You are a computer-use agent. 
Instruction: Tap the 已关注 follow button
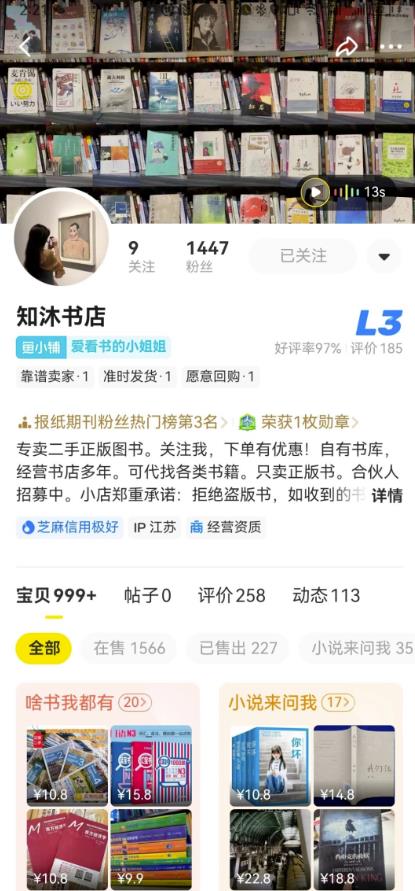(303, 256)
